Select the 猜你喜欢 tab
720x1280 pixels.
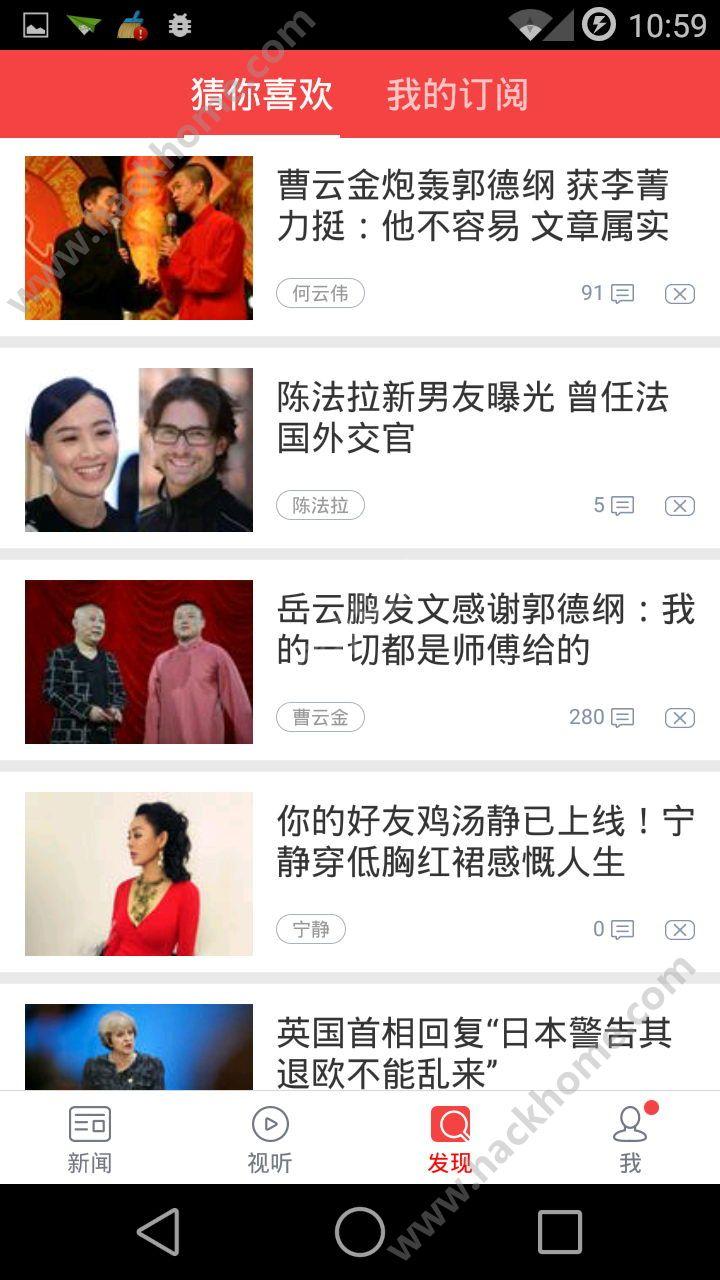(262, 95)
